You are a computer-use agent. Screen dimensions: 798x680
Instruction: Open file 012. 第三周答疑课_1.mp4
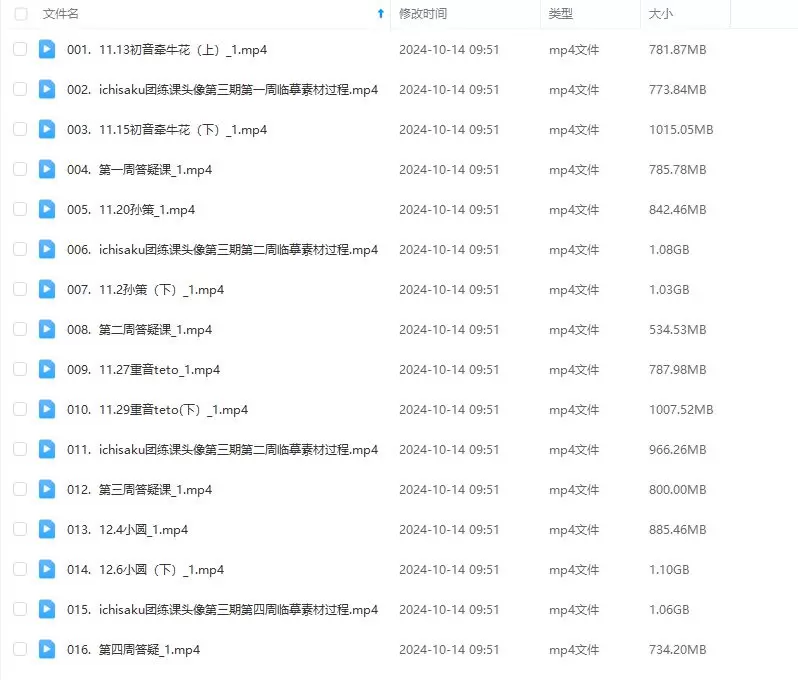[x=139, y=490]
